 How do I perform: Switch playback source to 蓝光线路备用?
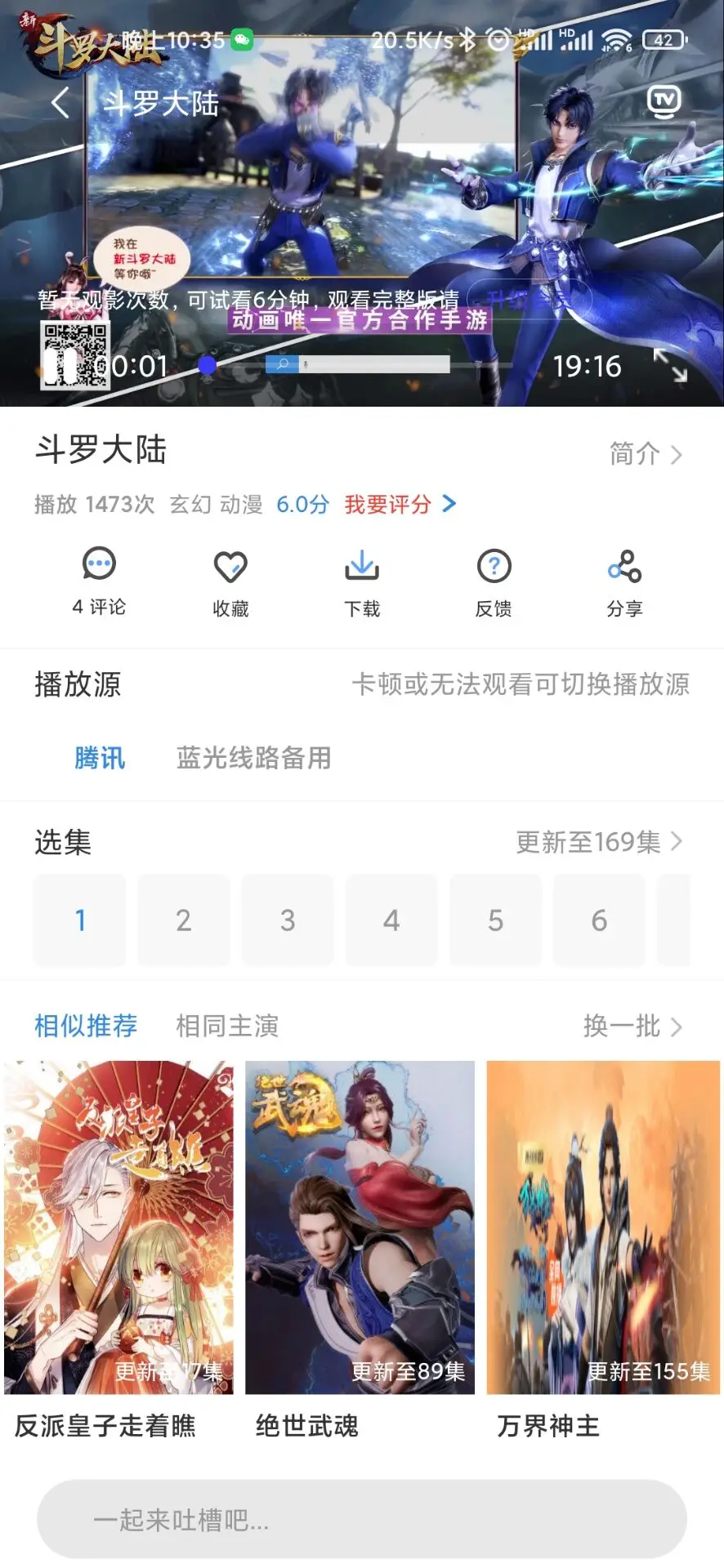[254, 759]
